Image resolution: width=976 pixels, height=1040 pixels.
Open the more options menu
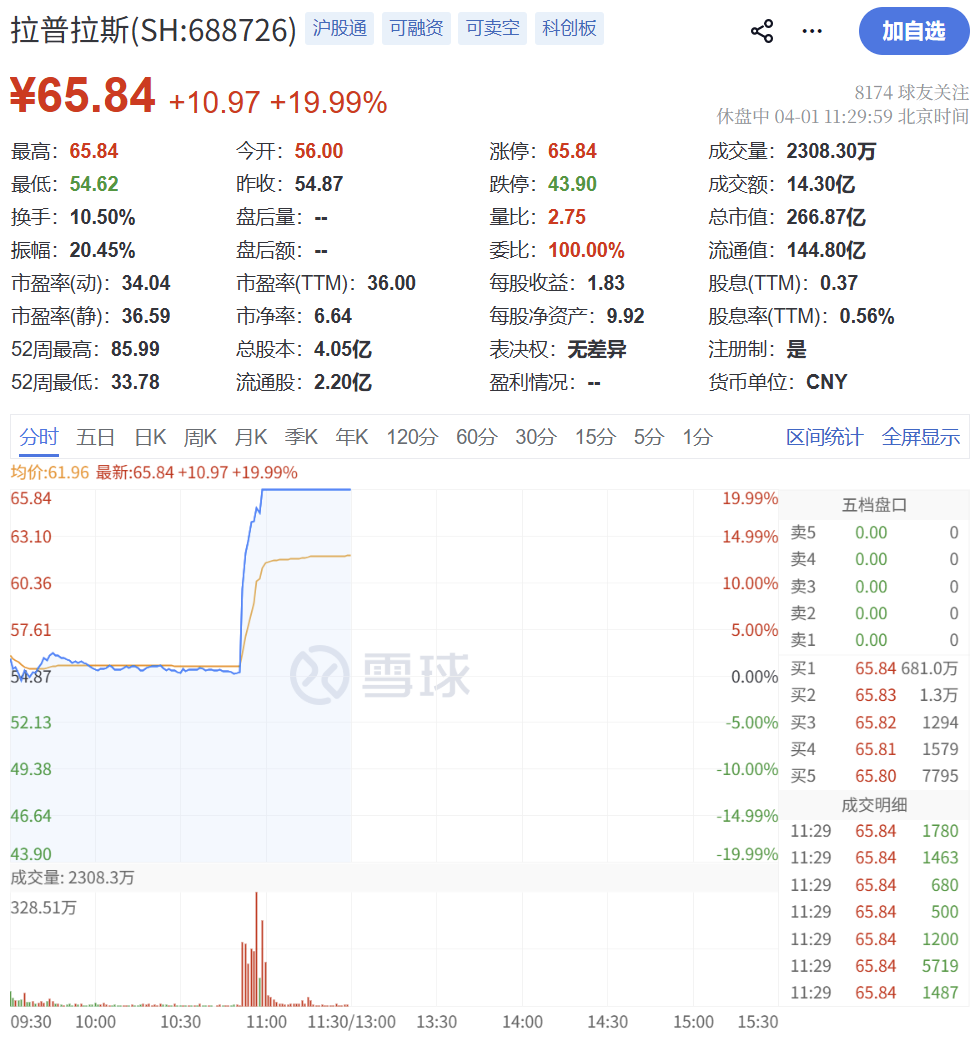click(812, 31)
